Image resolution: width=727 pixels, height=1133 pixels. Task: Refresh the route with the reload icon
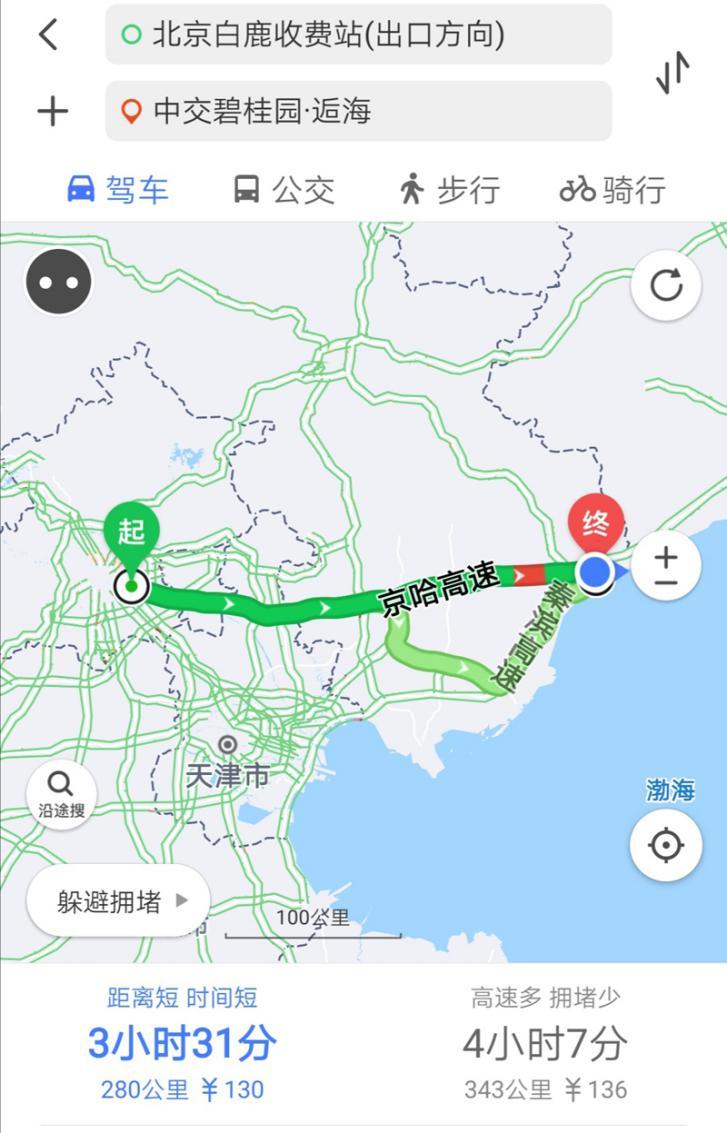tap(665, 283)
